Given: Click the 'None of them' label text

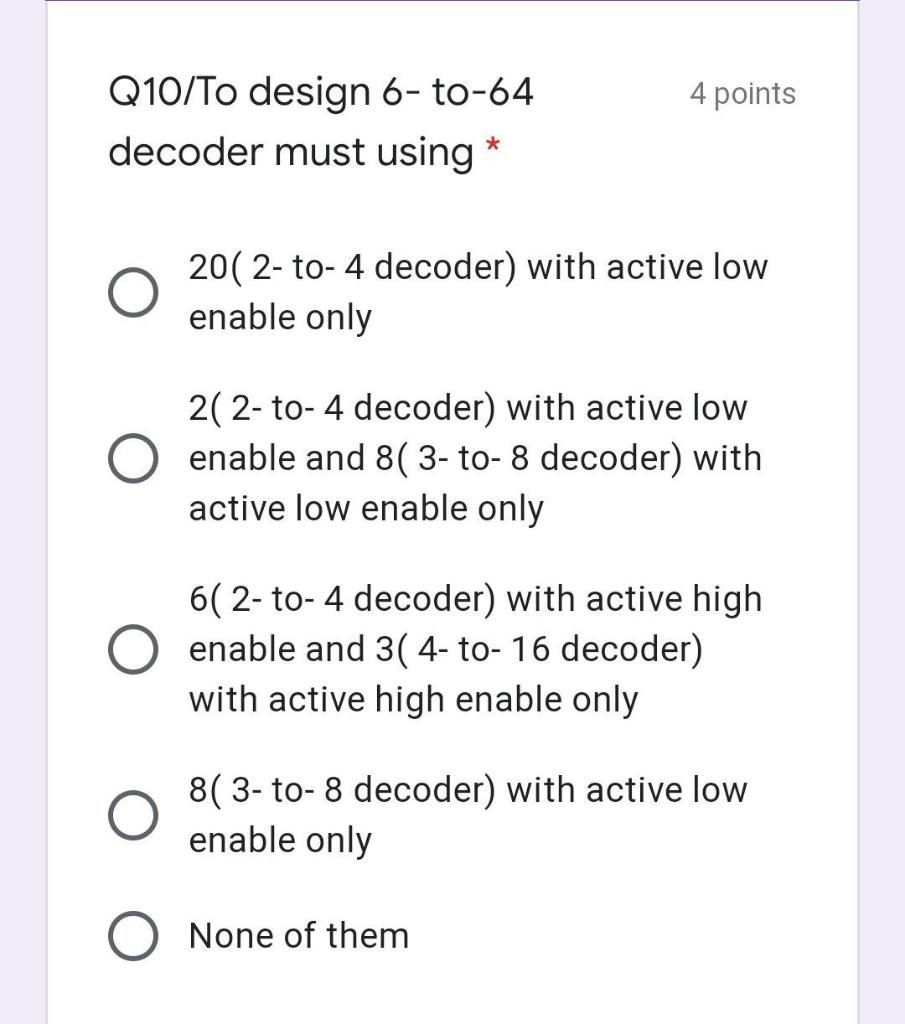Looking at the screenshot, I should pos(298,936).
